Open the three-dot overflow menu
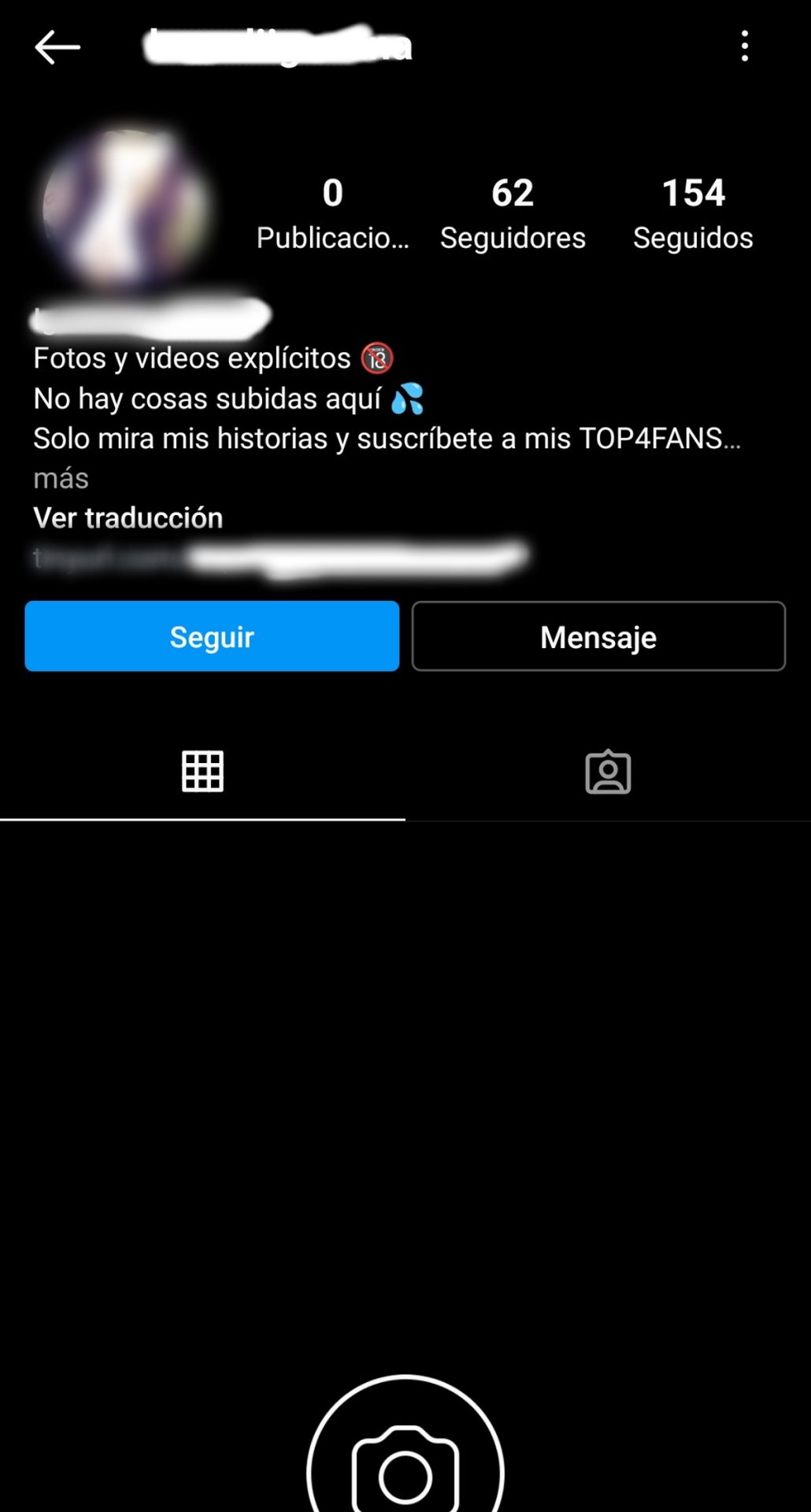 point(744,46)
